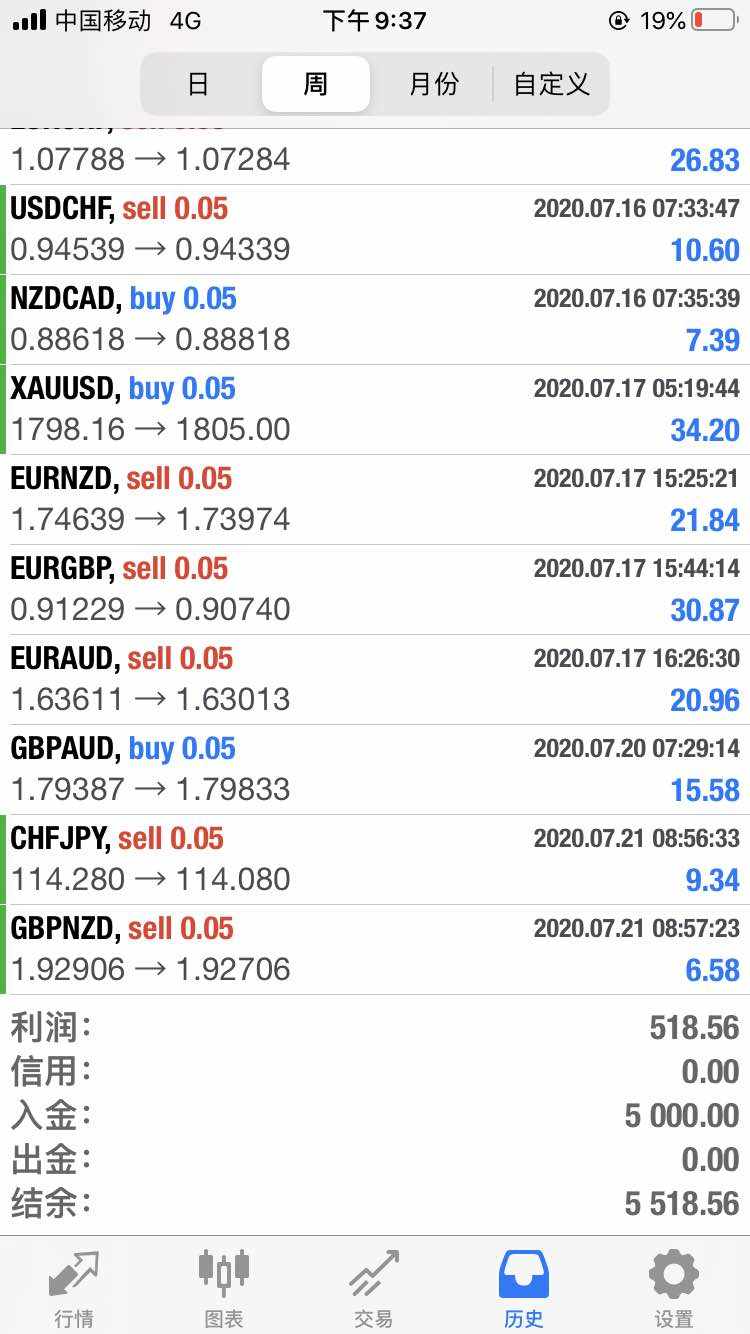The height and width of the screenshot is (1334, 750).
Task: View the GBPNZD sell 0.05 trade
Action: tap(375, 950)
